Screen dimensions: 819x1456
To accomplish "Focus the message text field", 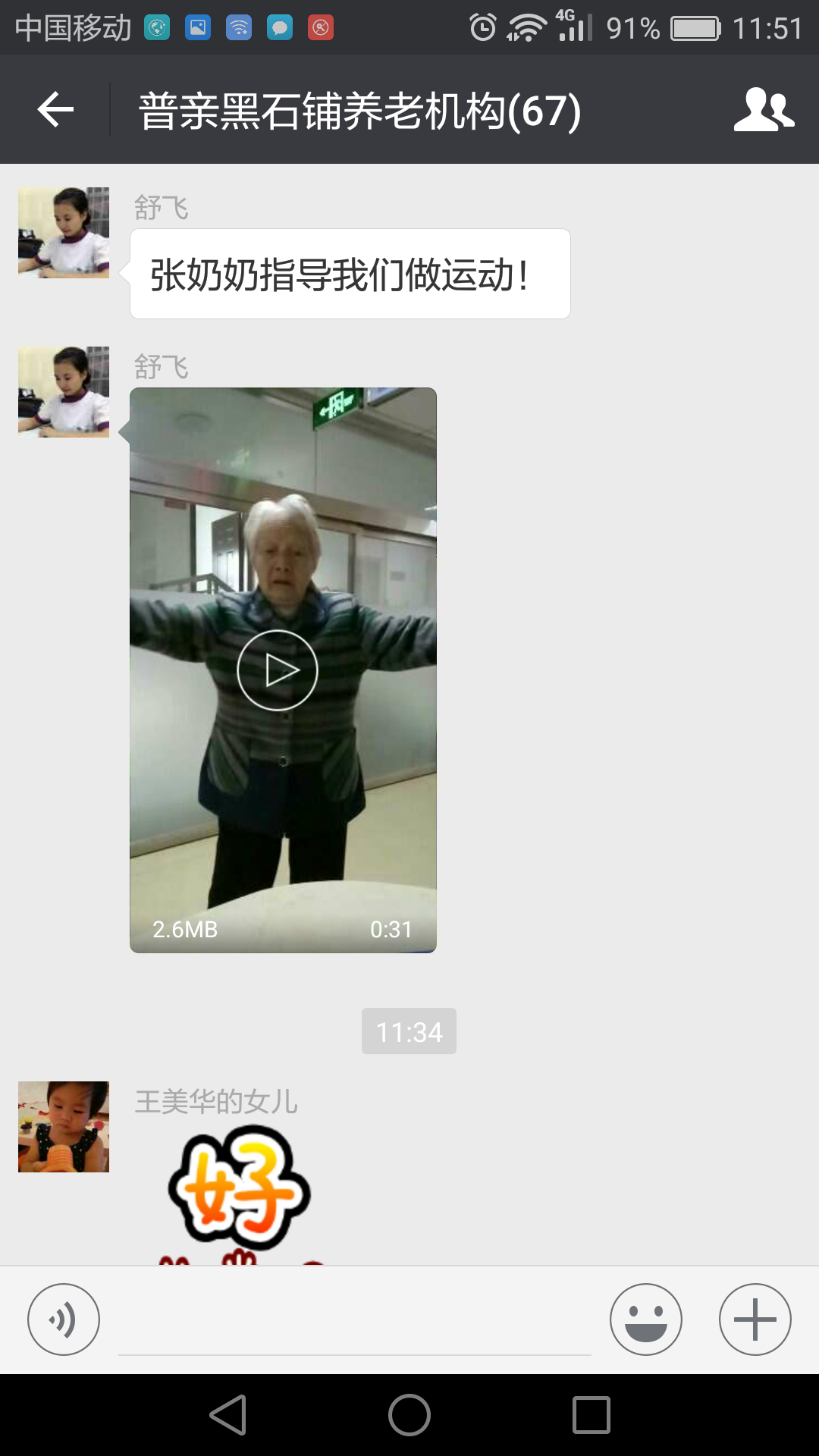I will (x=354, y=1323).
